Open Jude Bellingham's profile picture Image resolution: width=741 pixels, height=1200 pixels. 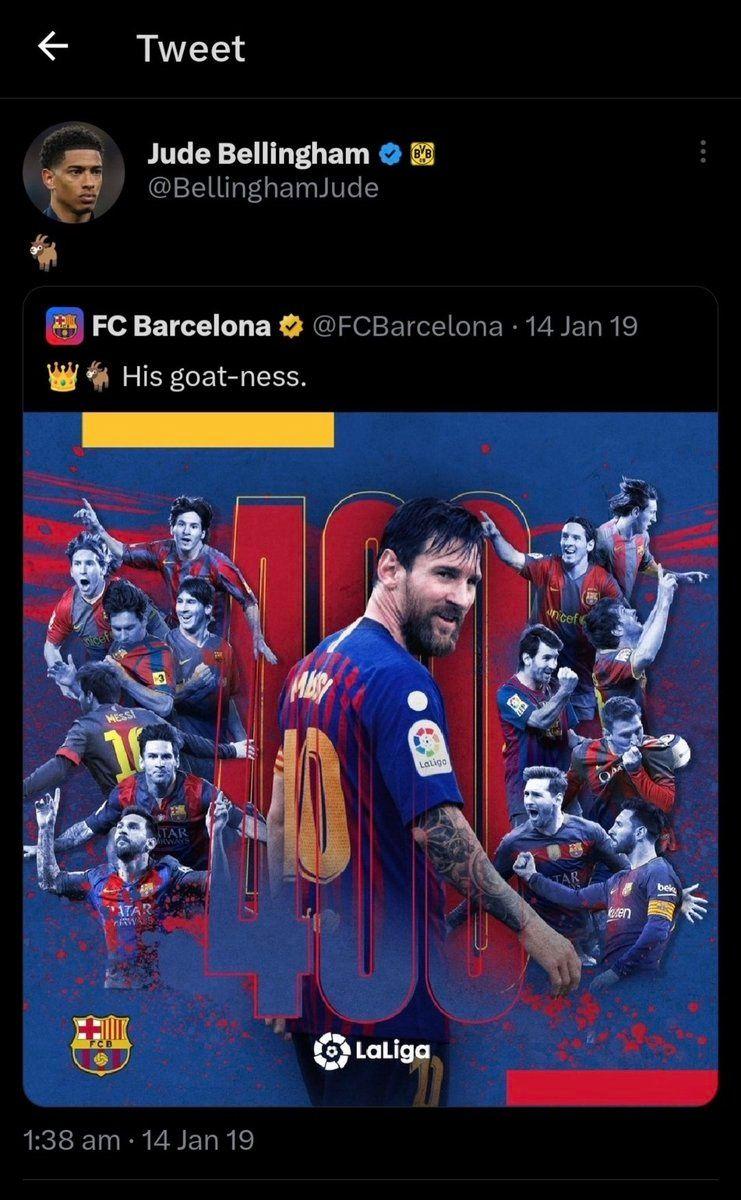point(72,171)
